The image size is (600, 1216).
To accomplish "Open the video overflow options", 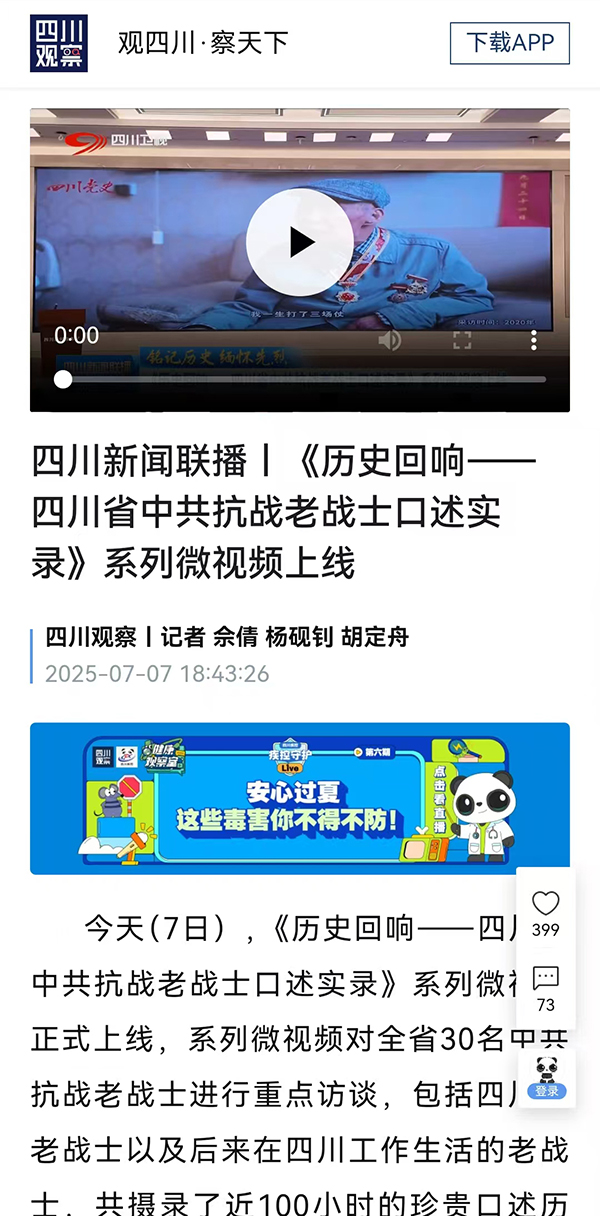I will (x=534, y=340).
